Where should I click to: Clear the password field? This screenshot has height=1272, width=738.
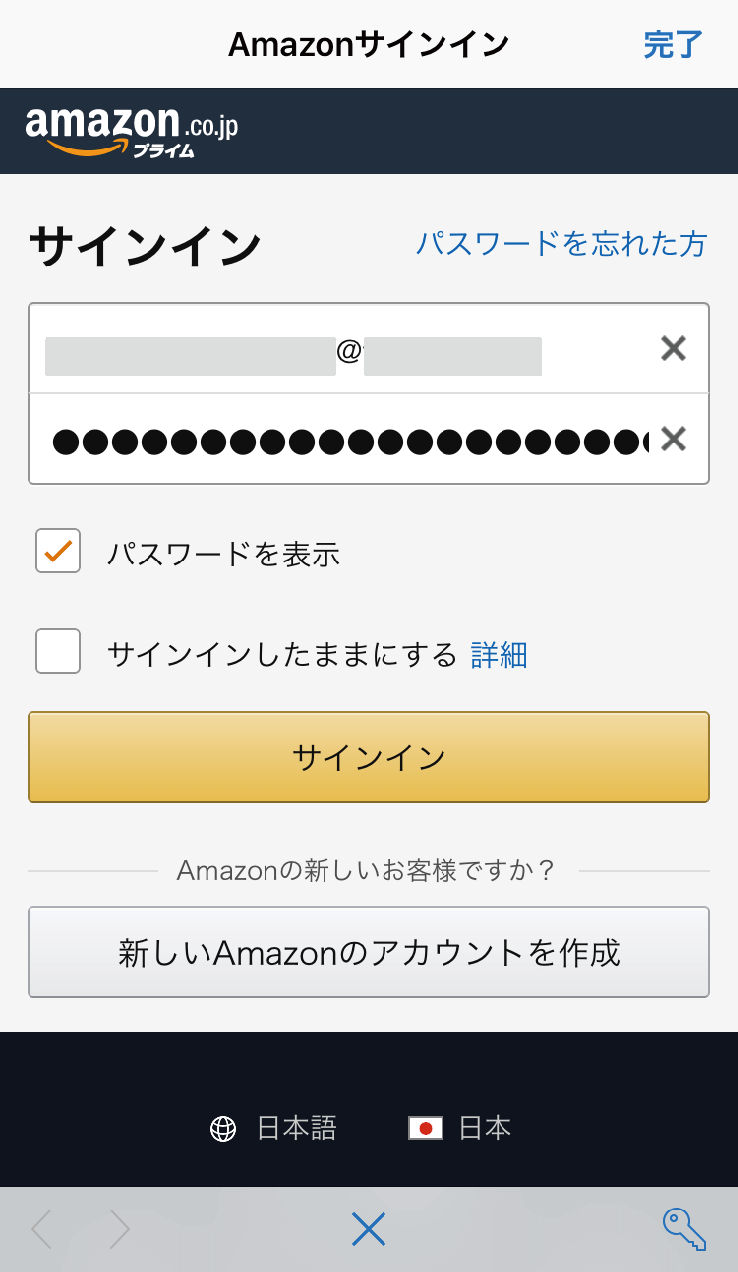(x=673, y=439)
